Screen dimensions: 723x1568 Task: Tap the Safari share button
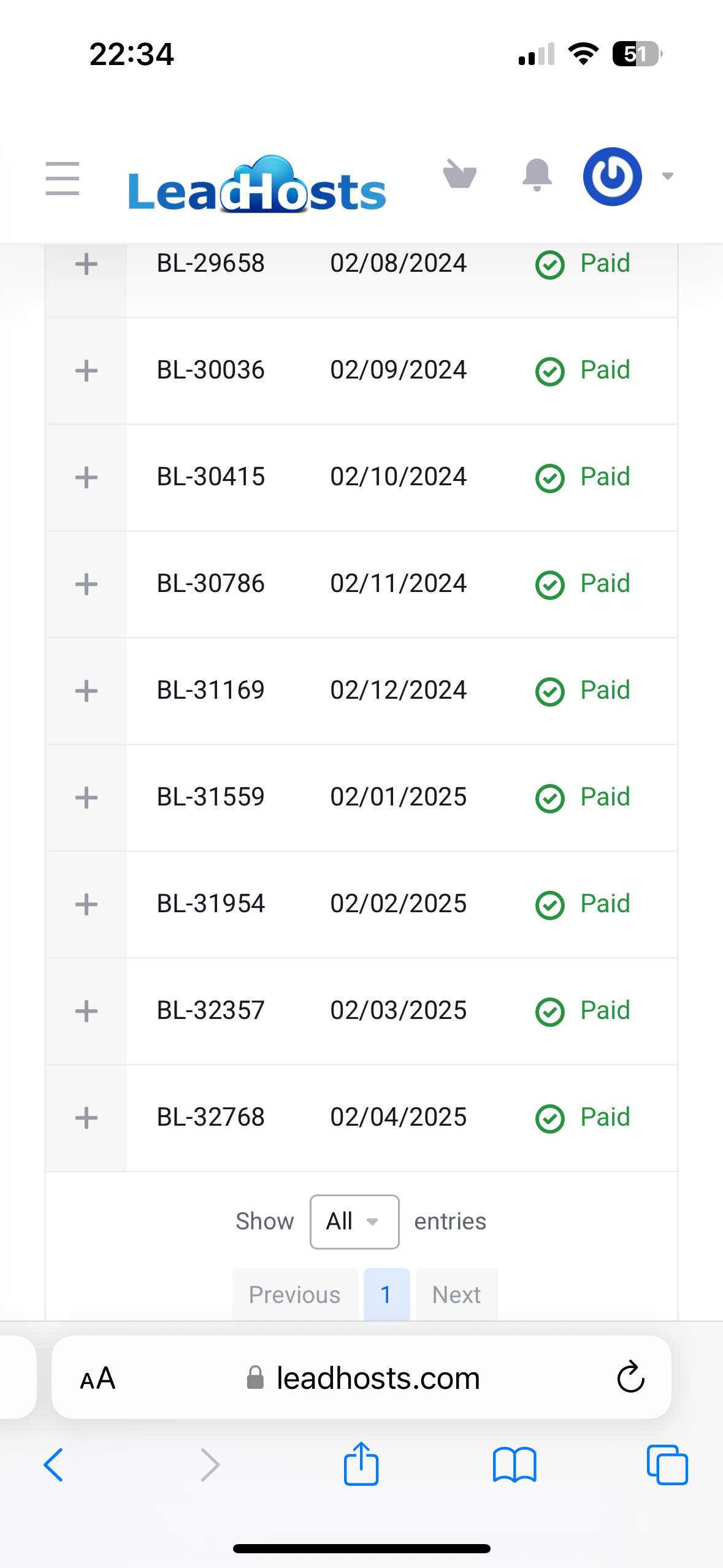click(361, 1464)
